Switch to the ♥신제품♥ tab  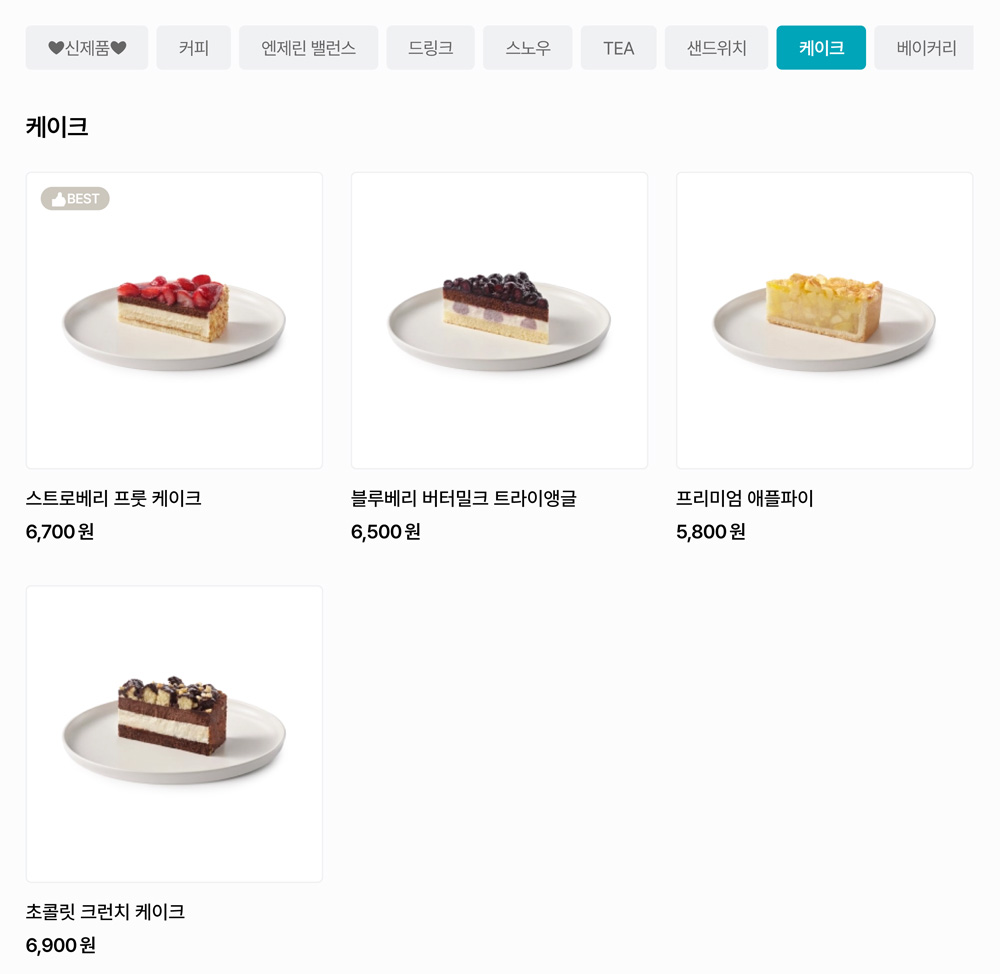(87, 48)
